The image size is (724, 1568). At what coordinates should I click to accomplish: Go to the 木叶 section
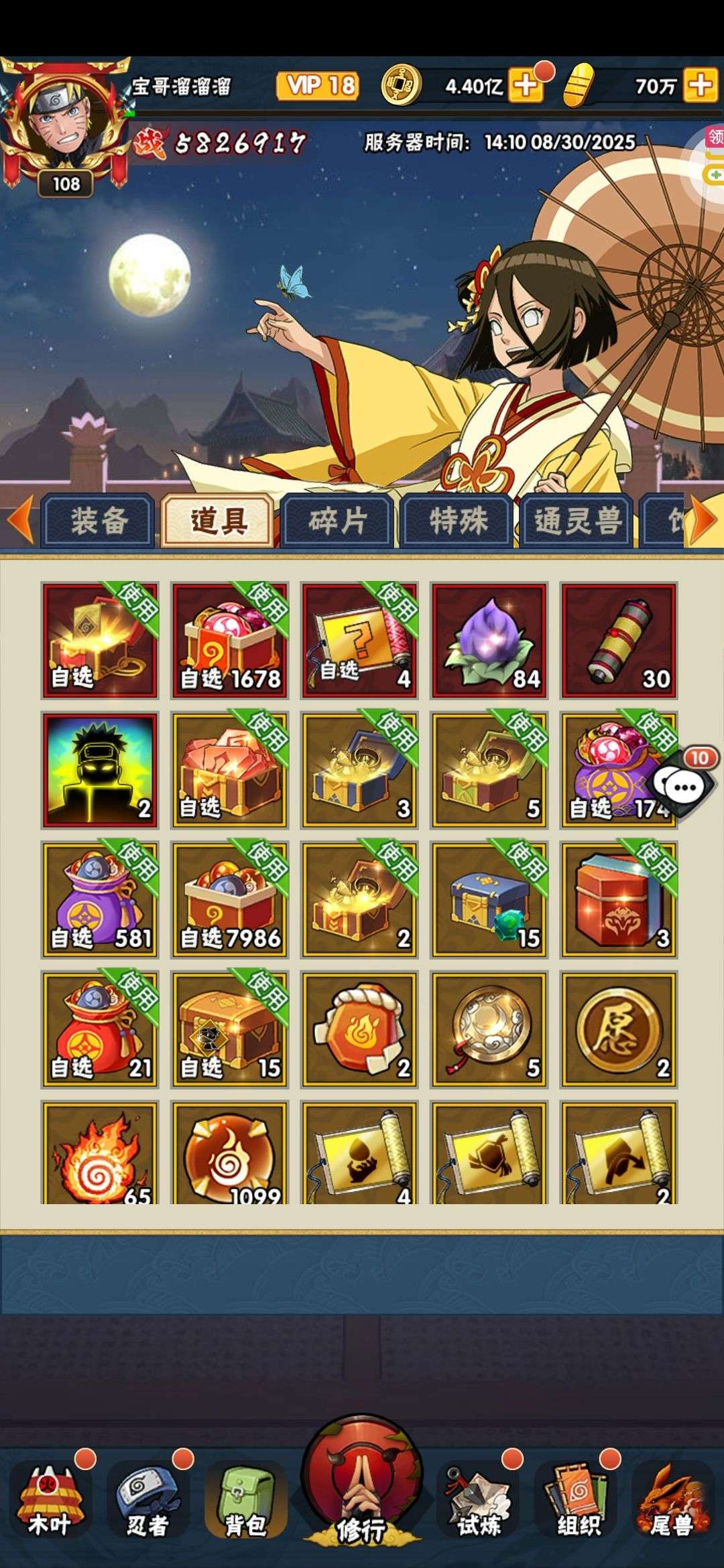(50, 1500)
